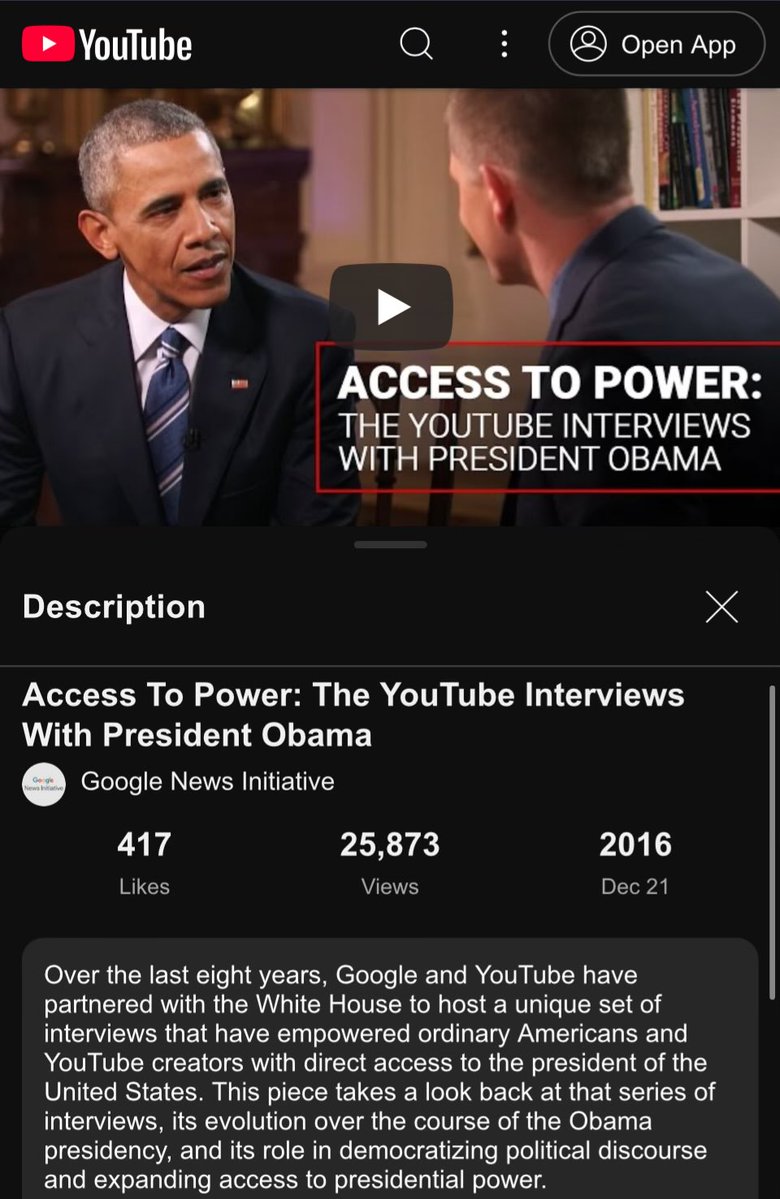Screen dimensions: 780x1199
Task: Open the search magnifier icon
Action: coord(416,44)
